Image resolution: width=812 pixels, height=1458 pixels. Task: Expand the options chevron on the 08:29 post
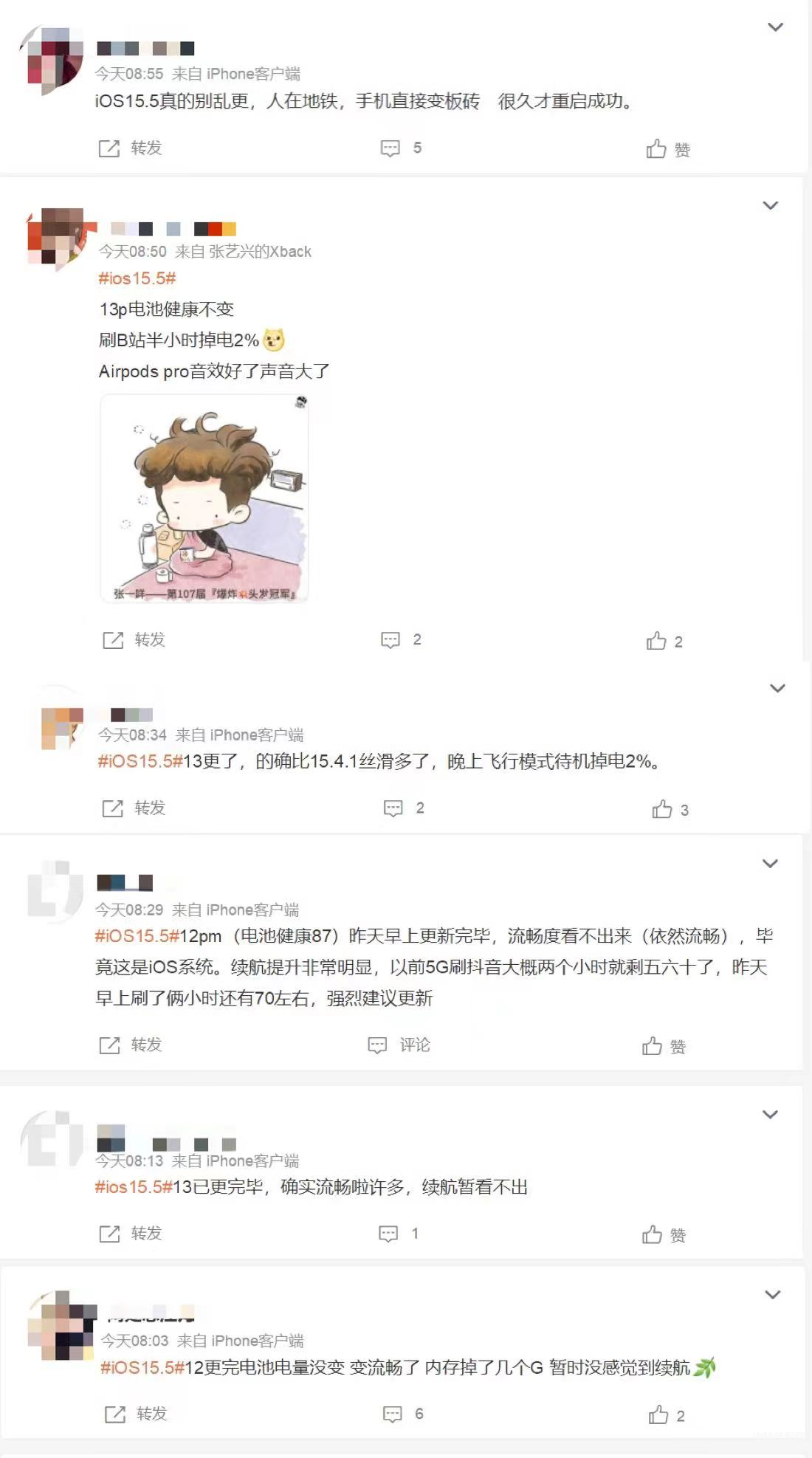(x=770, y=864)
